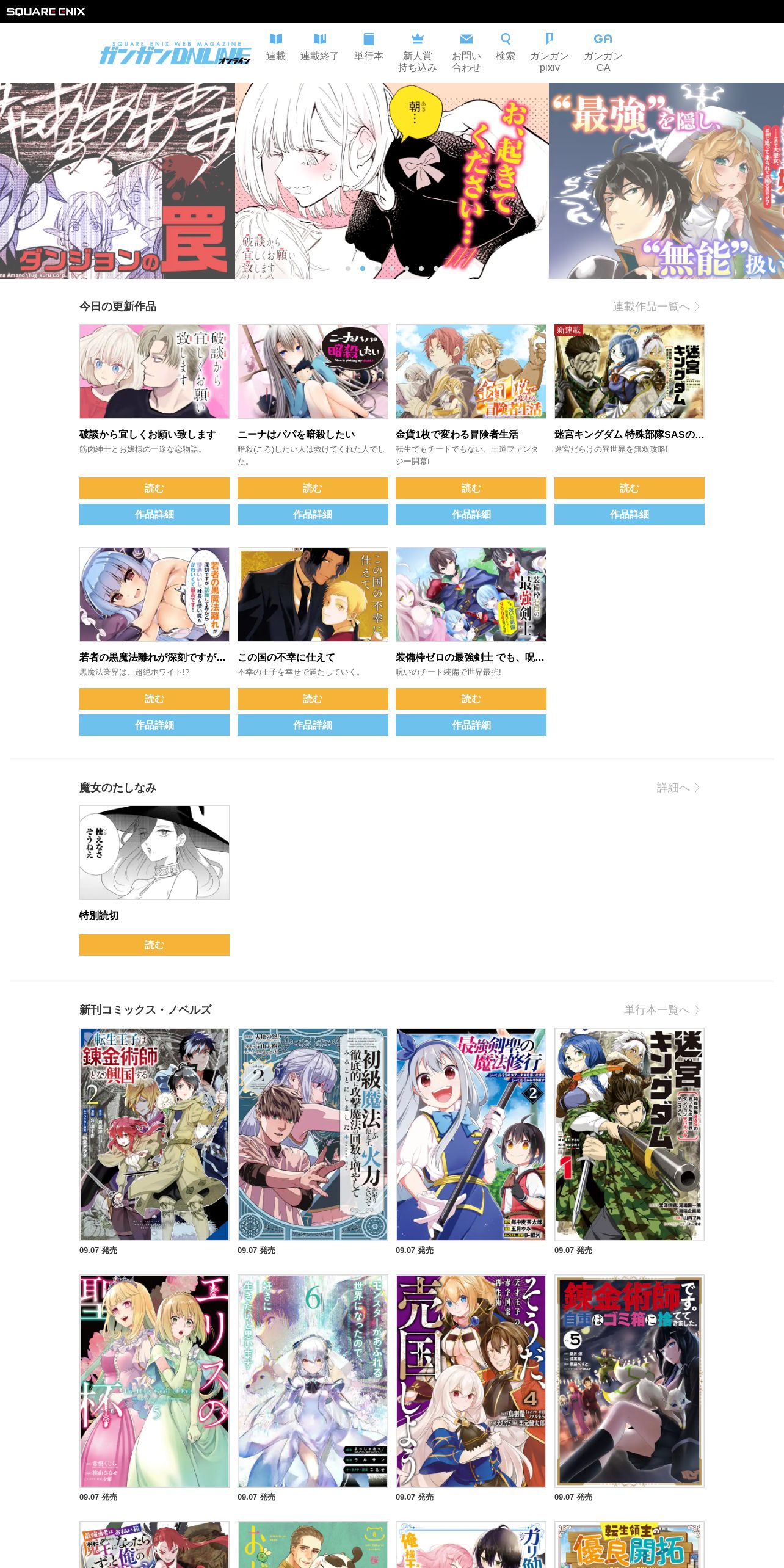This screenshot has height=1568, width=784.
Task: Open the 最強剣聖の魔法修行 book cover
Action: point(471,1134)
